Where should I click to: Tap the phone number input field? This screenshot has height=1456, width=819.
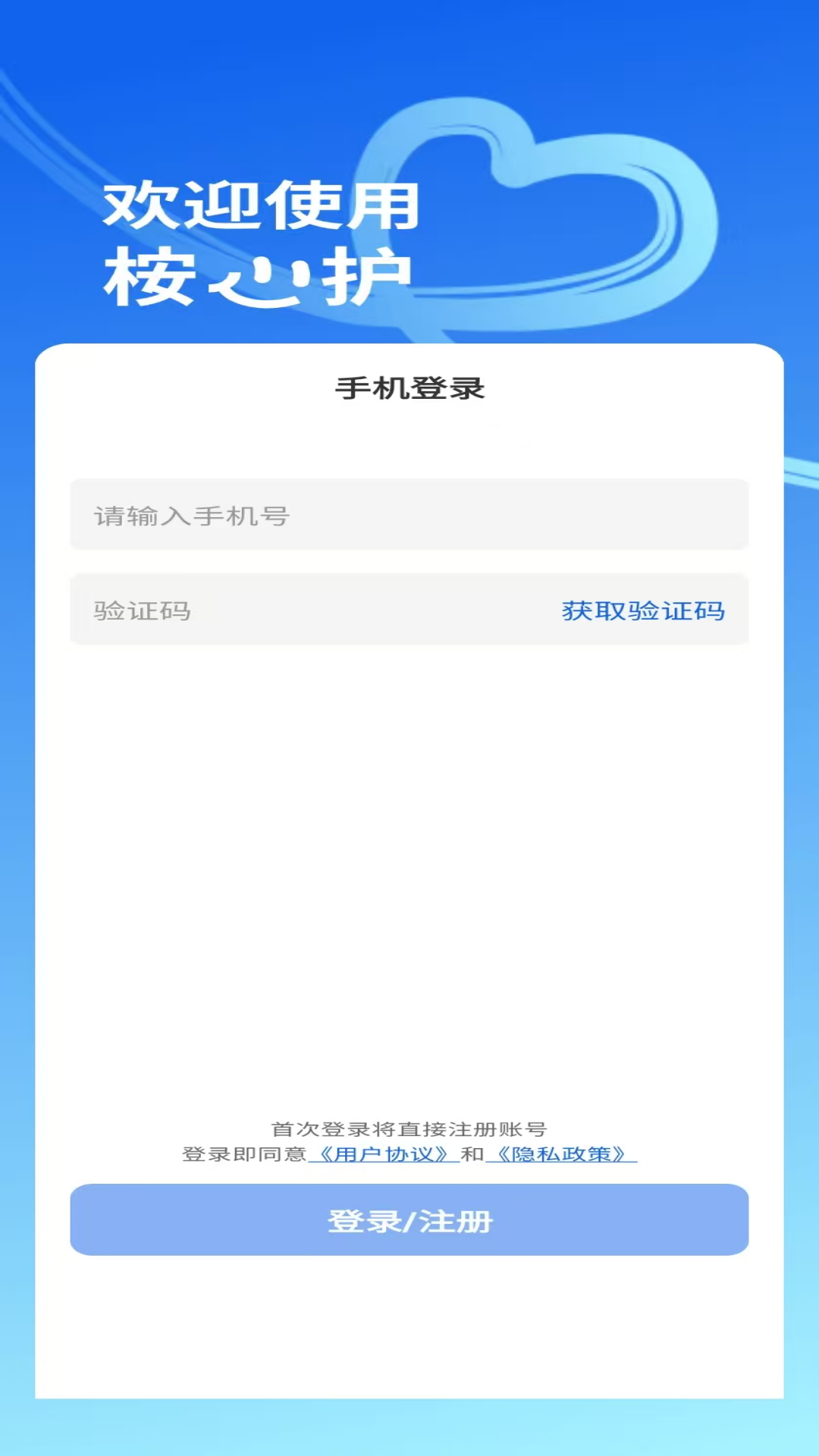coord(409,515)
